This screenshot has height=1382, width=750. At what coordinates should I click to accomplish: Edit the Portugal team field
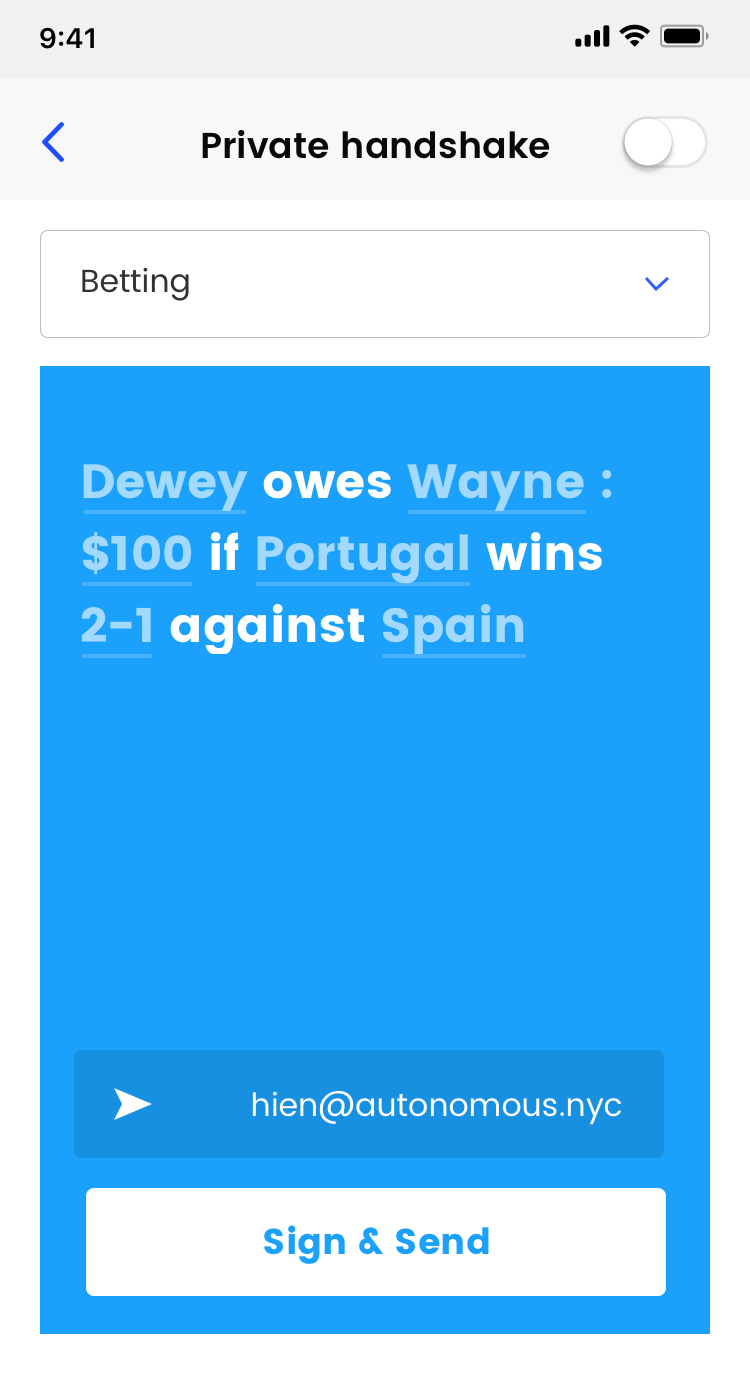click(362, 554)
